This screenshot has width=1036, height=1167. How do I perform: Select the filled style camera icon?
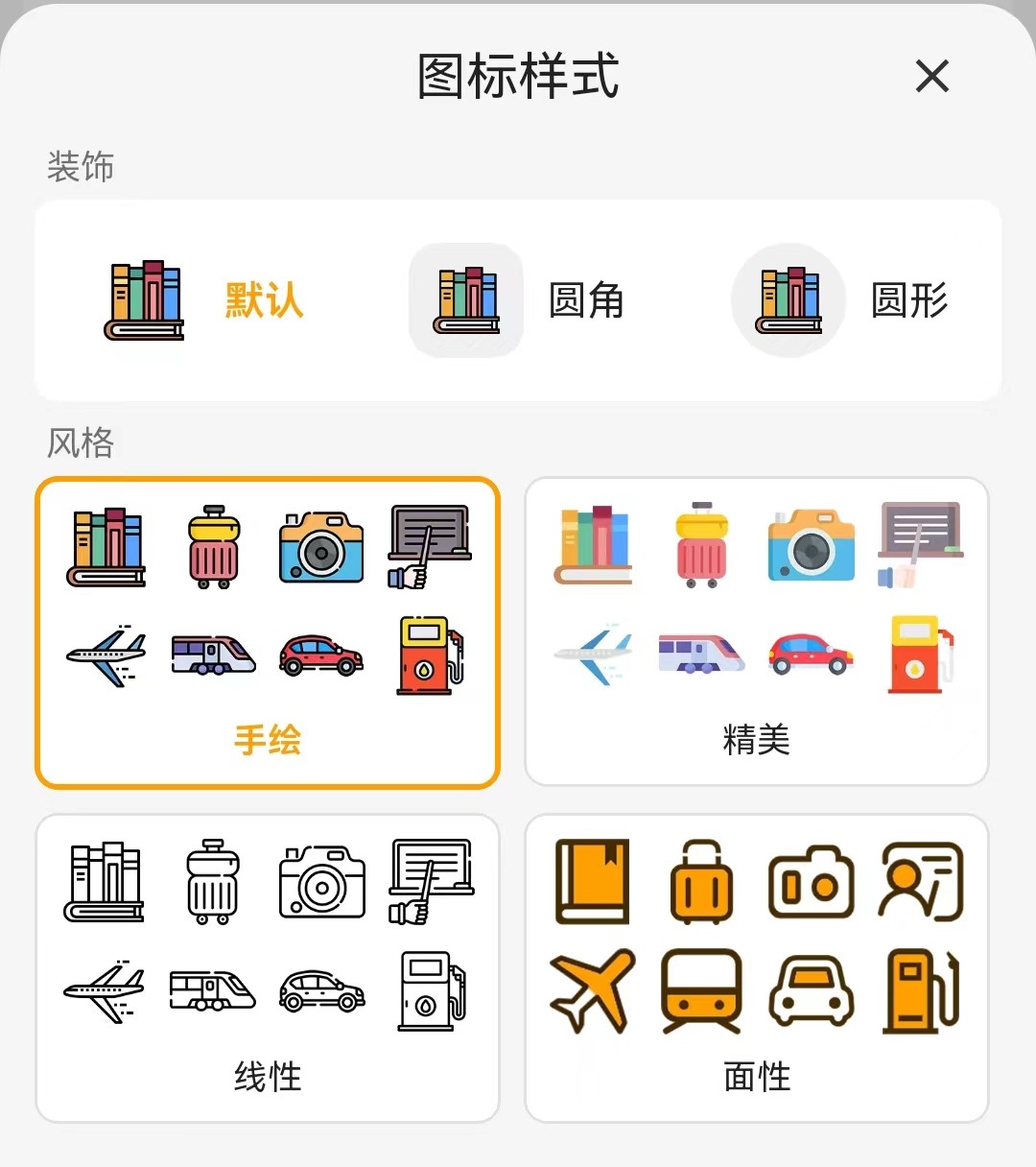click(811, 883)
